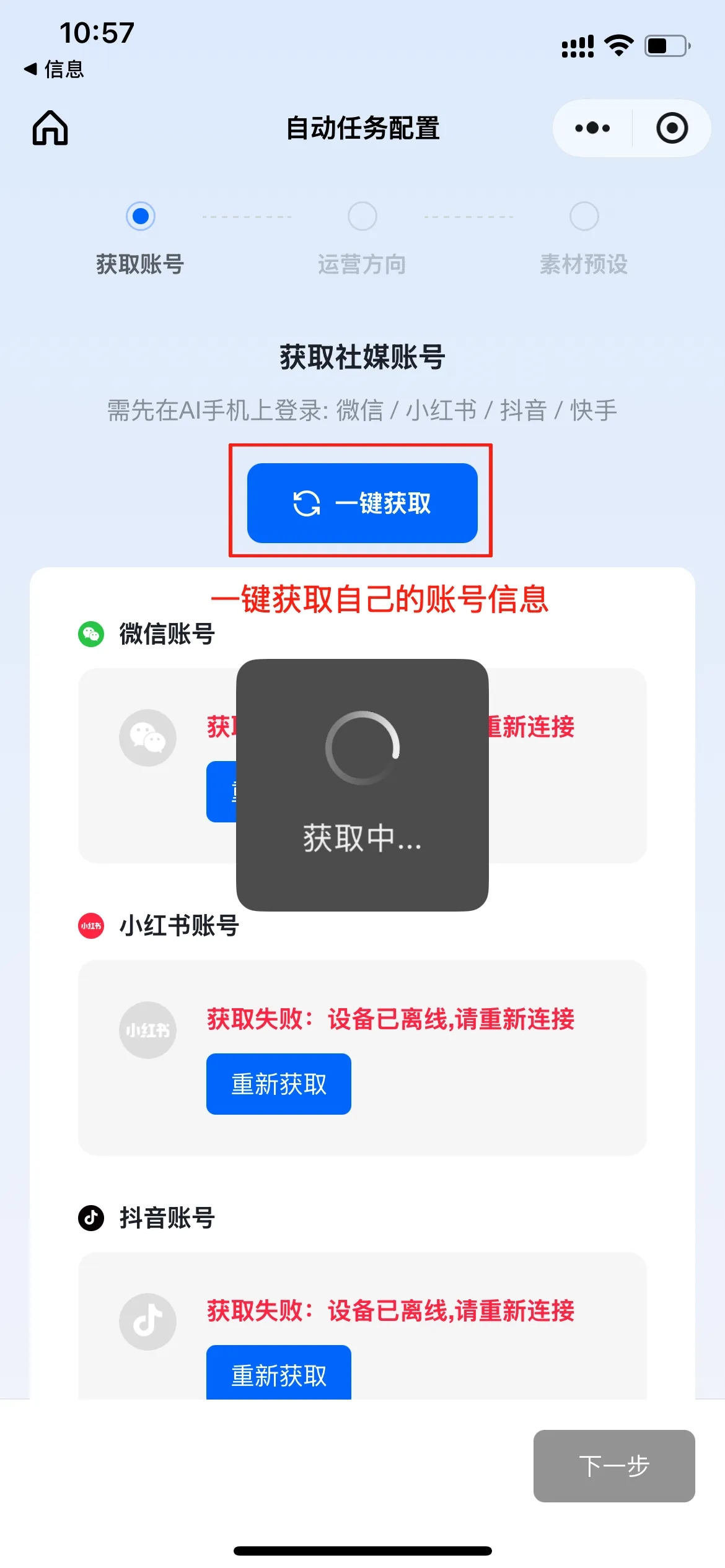
Task: Open the three-dot more menu
Action: [x=592, y=128]
